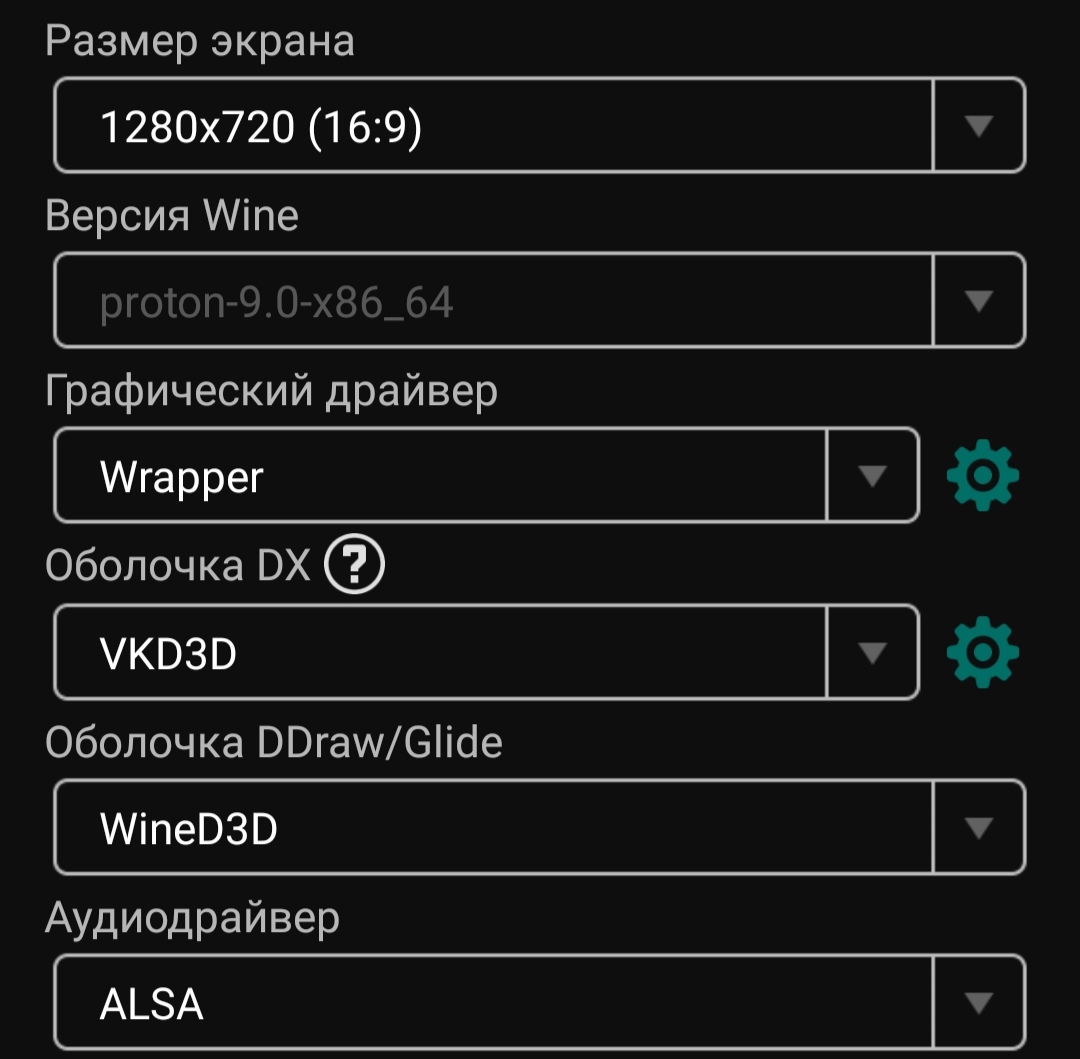Show help for Оболочка DX
The image size is (1080, 1059).
[358, 567]
